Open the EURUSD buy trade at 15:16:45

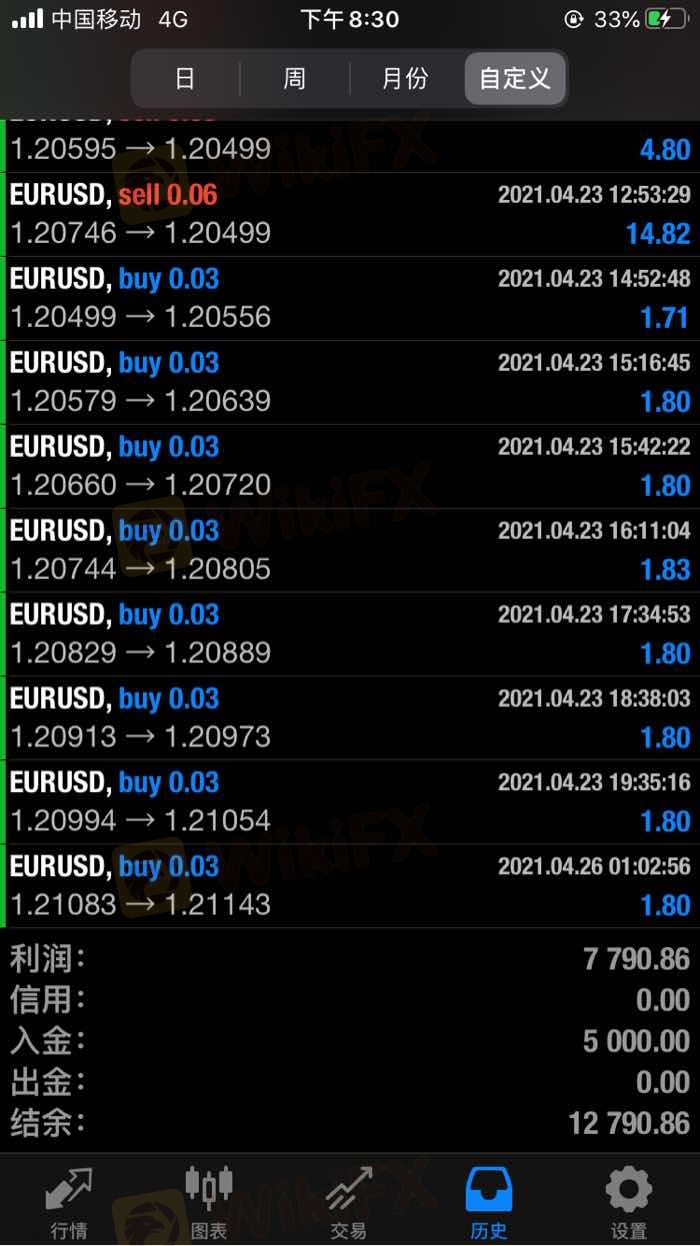coord(350,382)
